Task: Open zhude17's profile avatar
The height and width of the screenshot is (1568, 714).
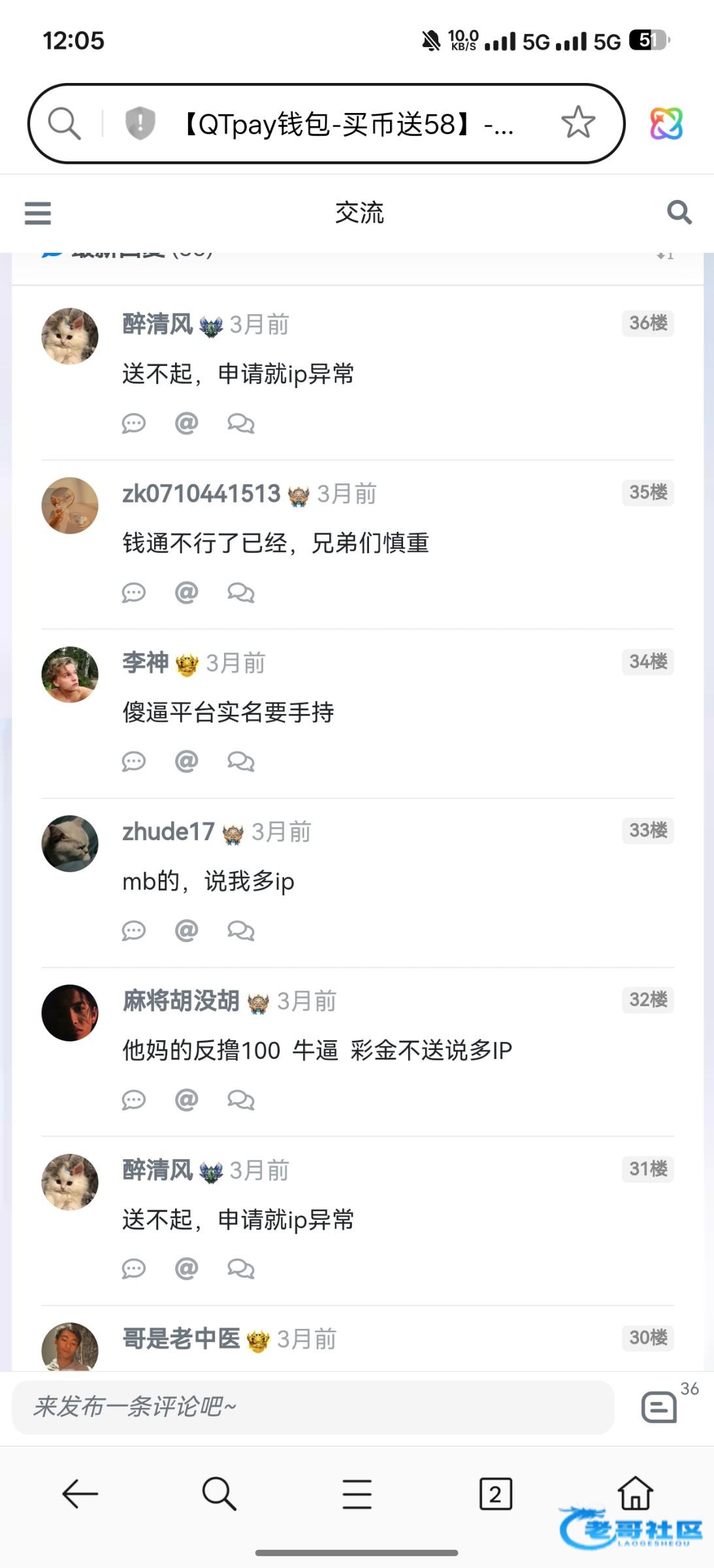Action: click(70, 843)
